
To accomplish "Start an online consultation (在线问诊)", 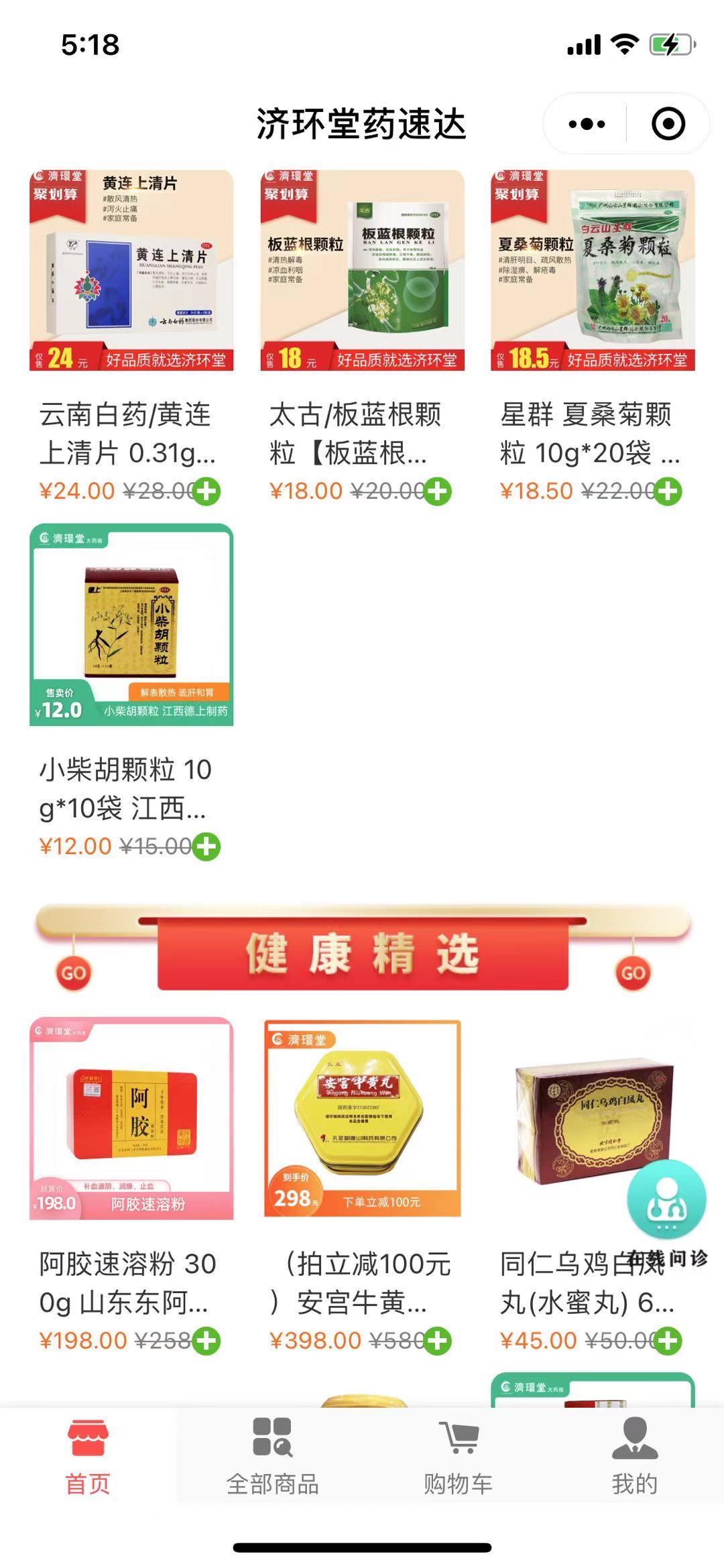I will 666,1201.
